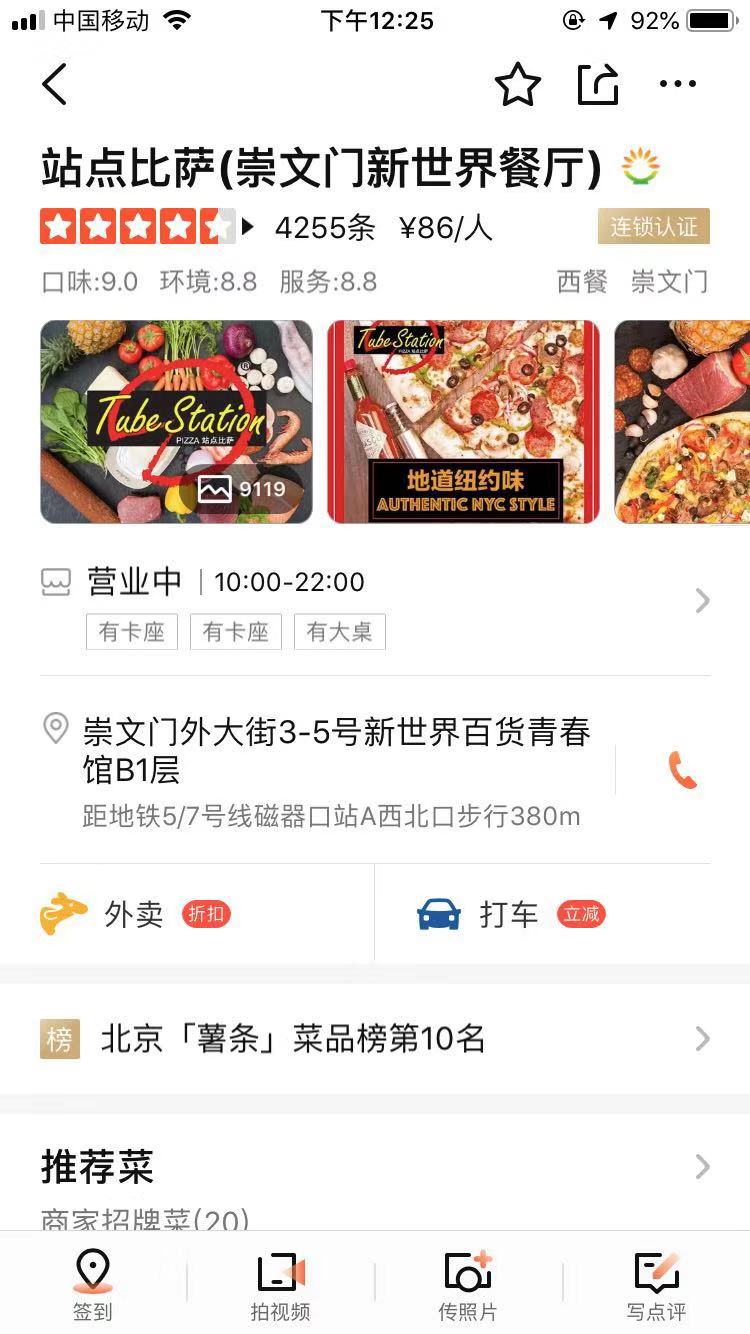750x1334 pixels.
Task: Open the 连锁认证 chain certification badge
Action: [654, 227]
